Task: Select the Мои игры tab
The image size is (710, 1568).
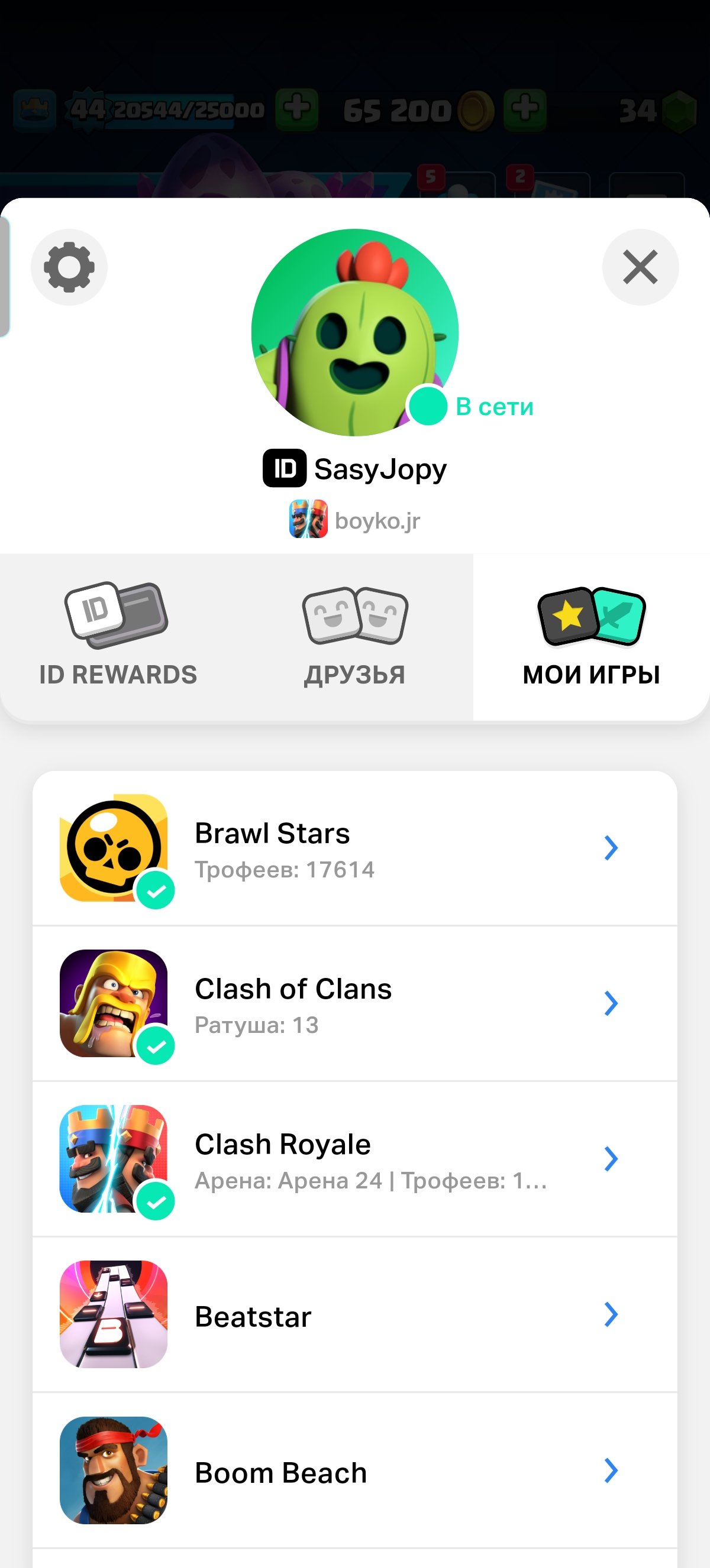Action: pyautogui.click(x=590, y=637)
